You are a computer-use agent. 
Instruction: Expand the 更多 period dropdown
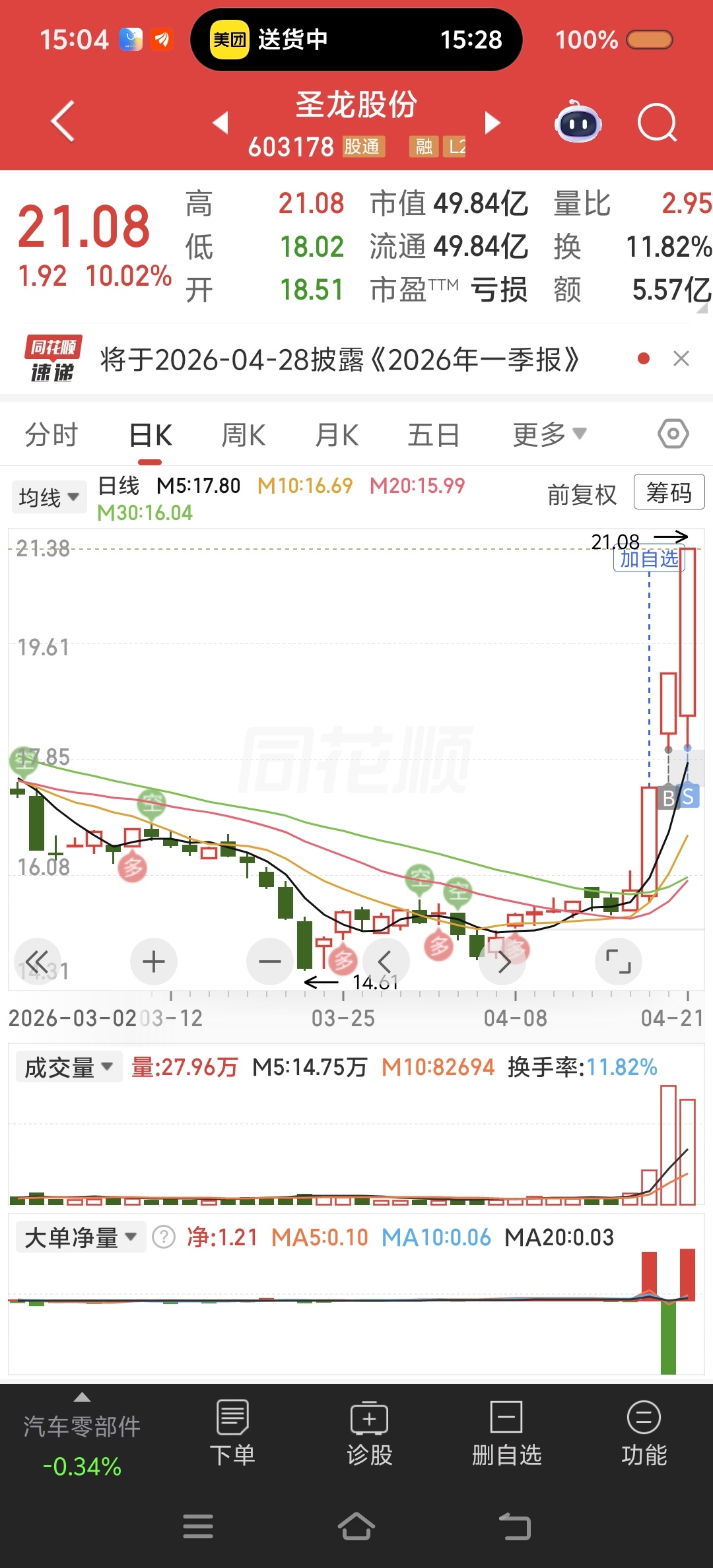(x=549, y=435)
